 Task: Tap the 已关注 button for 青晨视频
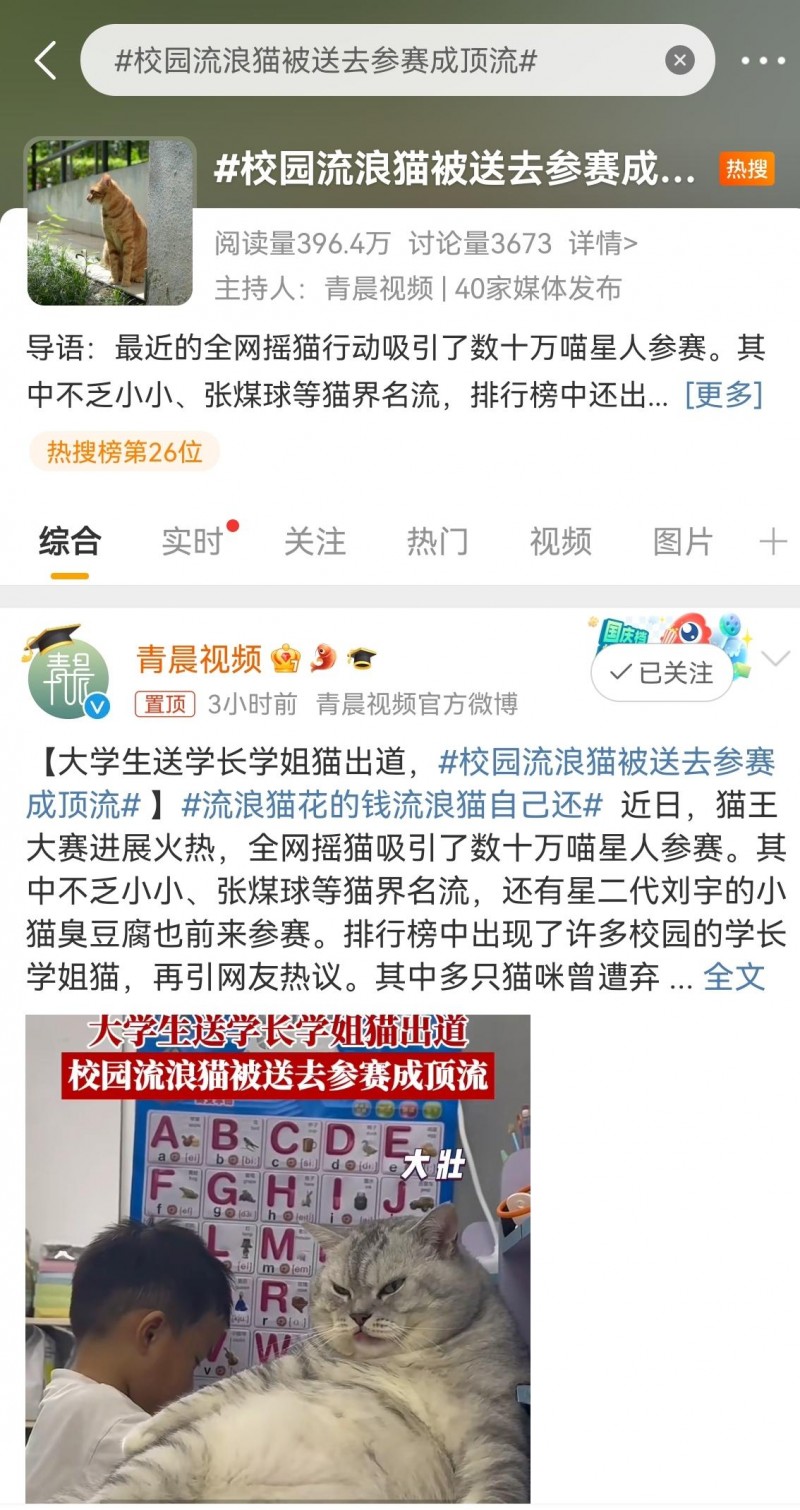click(662, 674)
